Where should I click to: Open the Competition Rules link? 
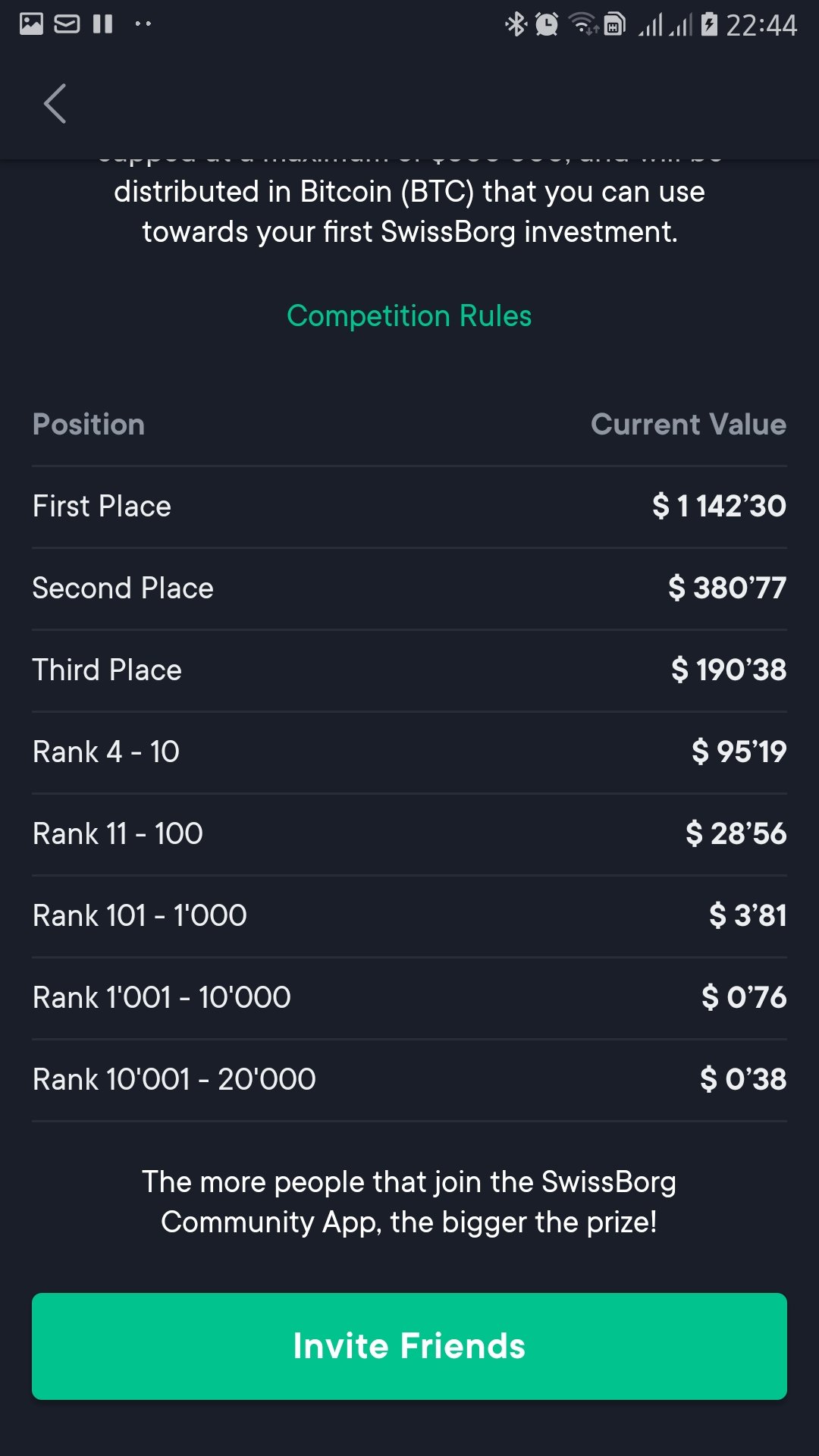(409, 315)
